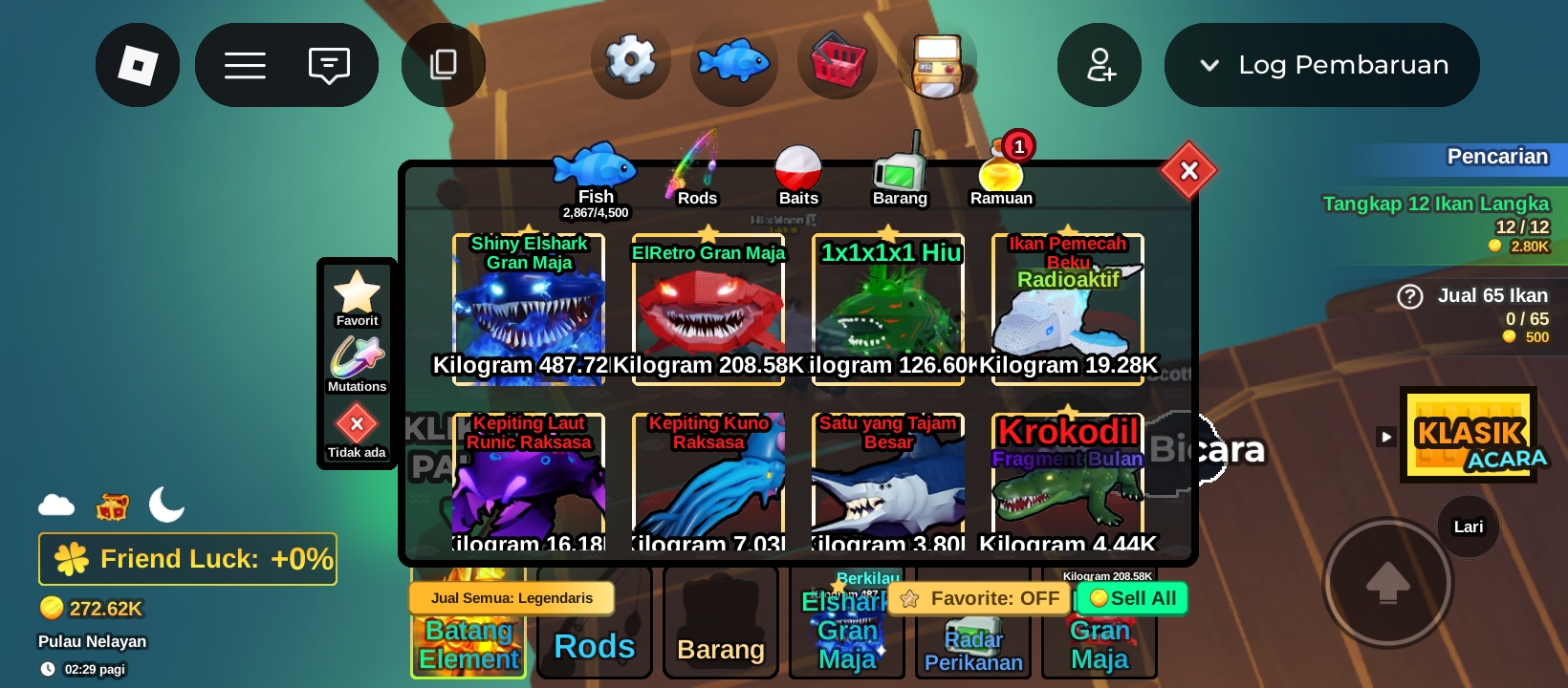Screen dimensions: 1568x688
Task: Switch to the Rods inventory tab
Action: coord(696,174)
